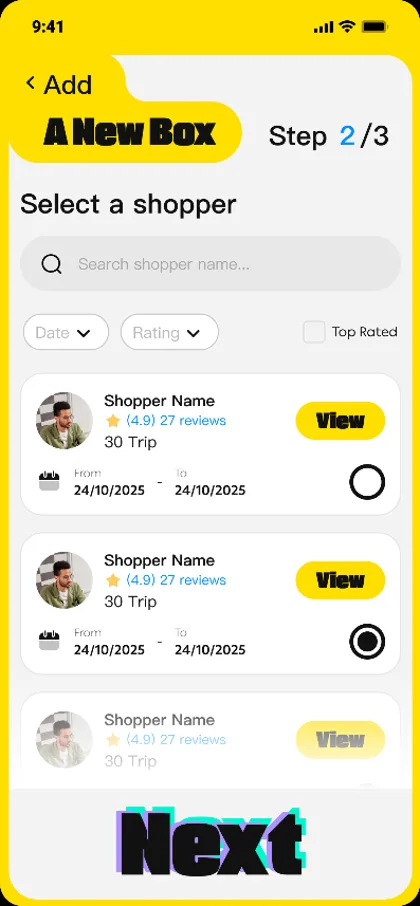Tap the faded View button on third shopper
Screen dimensions: 420x906
(340, 740)
